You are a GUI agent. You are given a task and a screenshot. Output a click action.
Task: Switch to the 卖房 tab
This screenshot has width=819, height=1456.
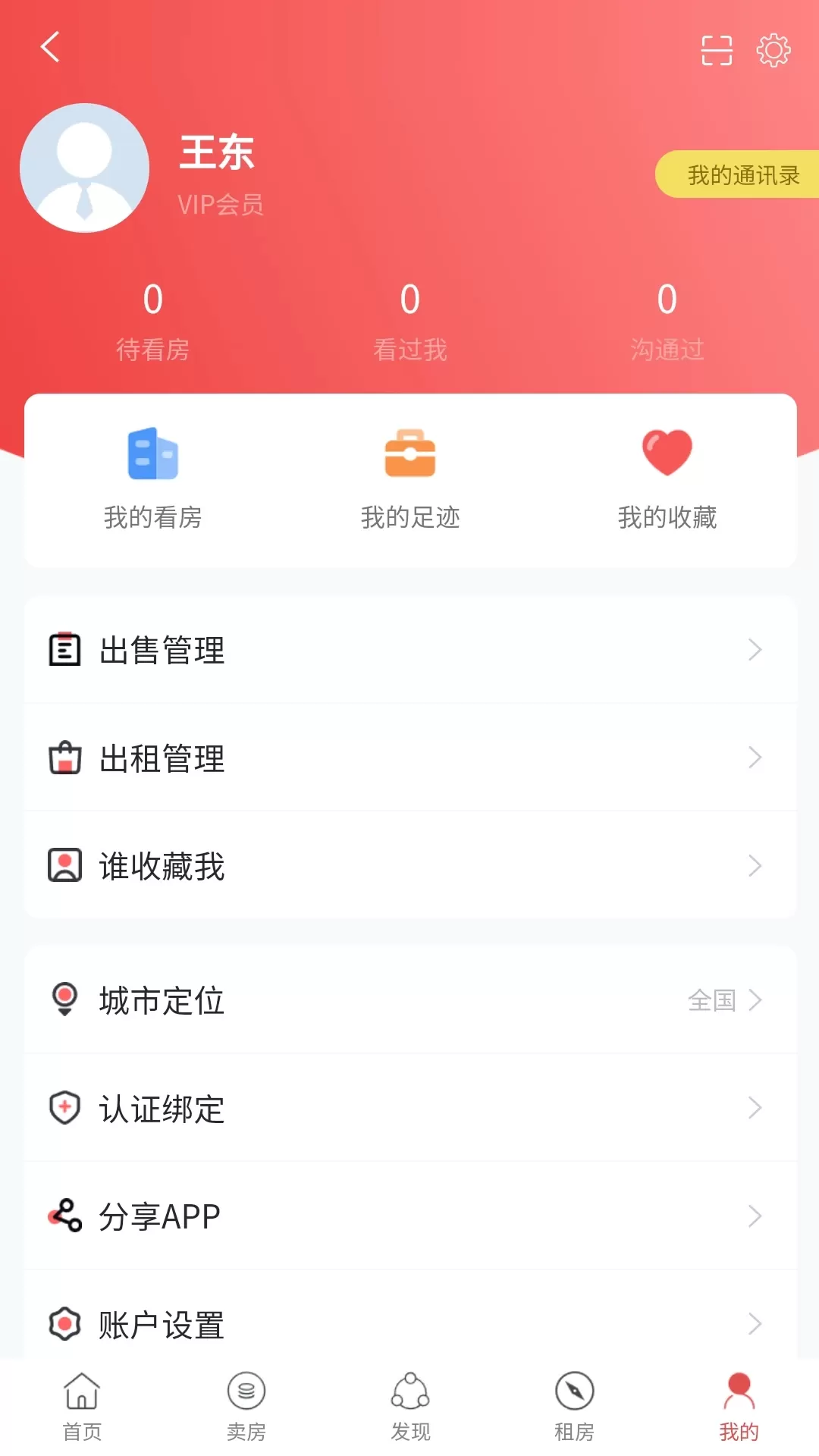pyautogui.click(x=246, y=1407)
